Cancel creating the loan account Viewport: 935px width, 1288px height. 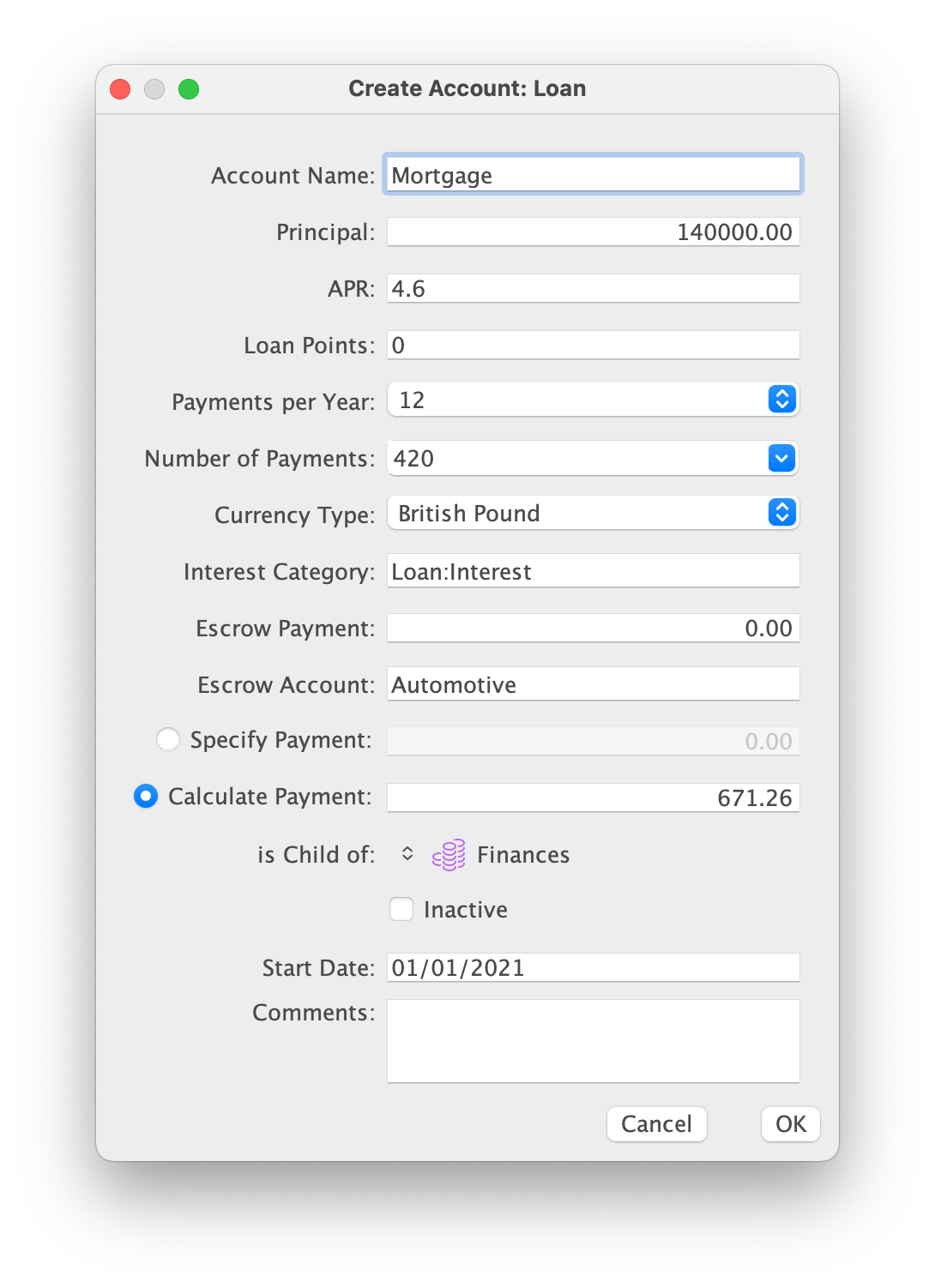pos(656,1124)
